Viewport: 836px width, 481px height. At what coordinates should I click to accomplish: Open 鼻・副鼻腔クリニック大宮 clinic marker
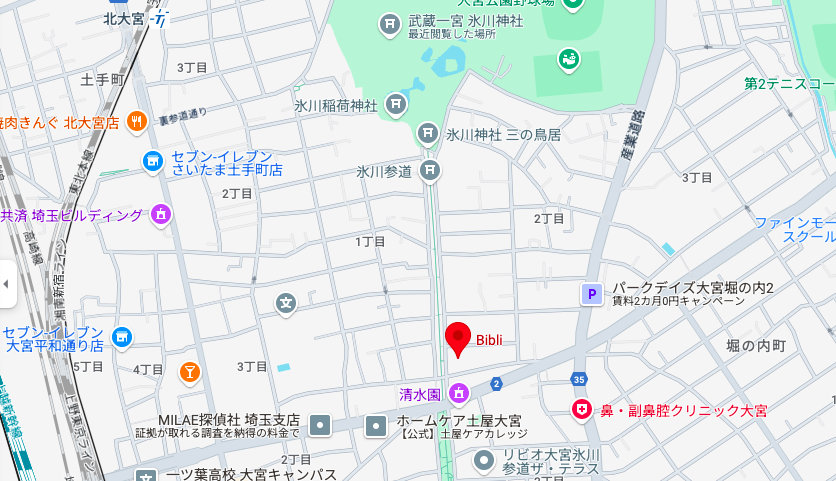581,409
